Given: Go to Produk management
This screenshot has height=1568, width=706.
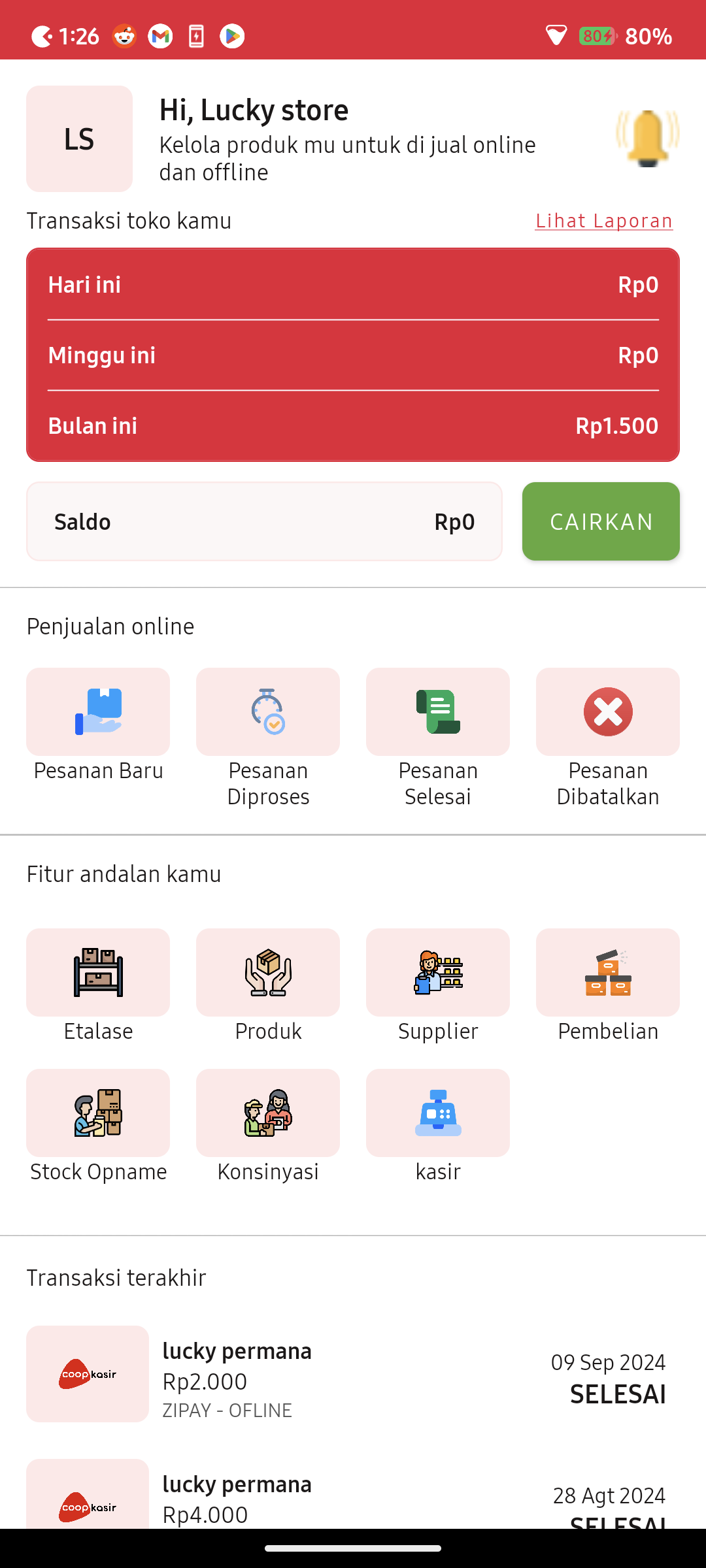Looking at the screenshot, I should (268, 972).
